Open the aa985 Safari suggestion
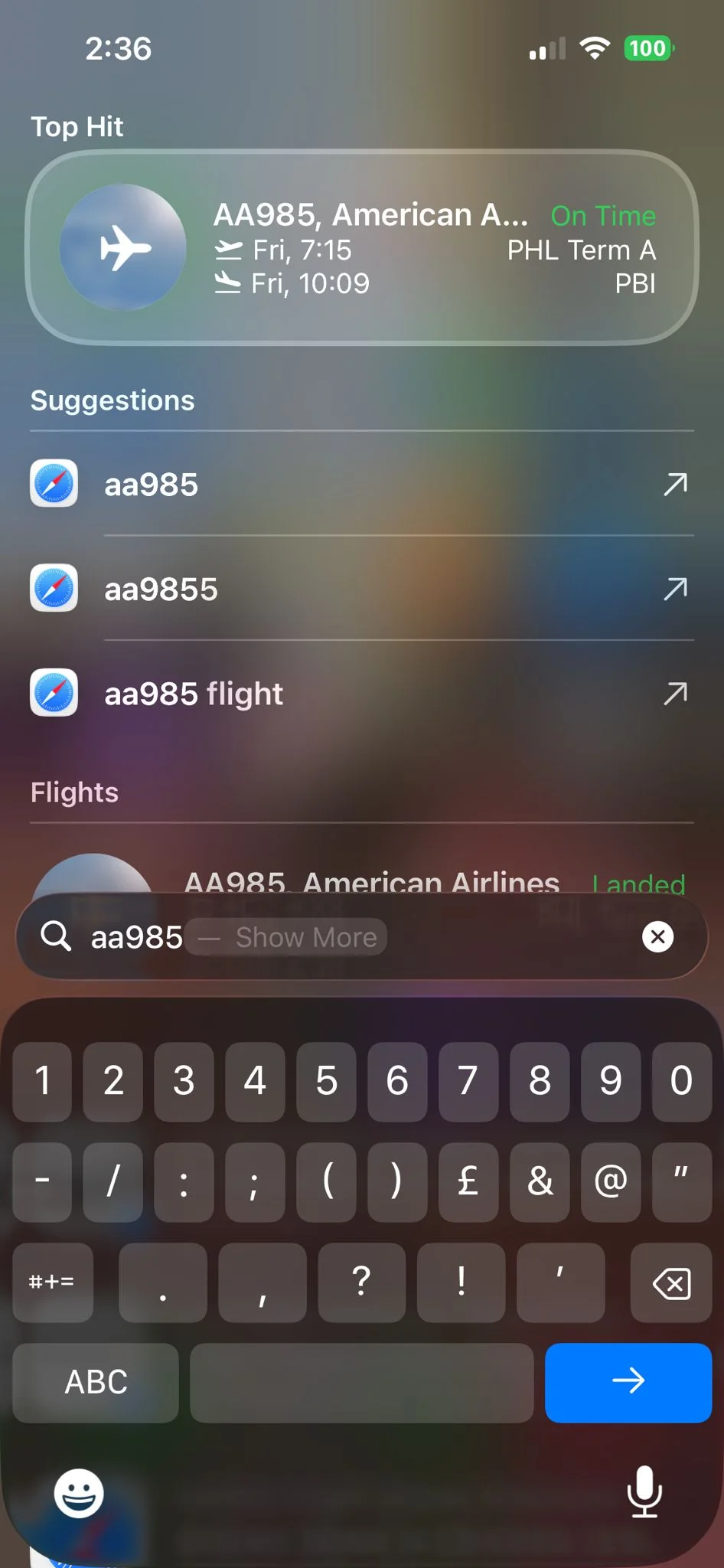This screenshot has width=724, height=1568. pyautogui.click(x=361, y=484)
